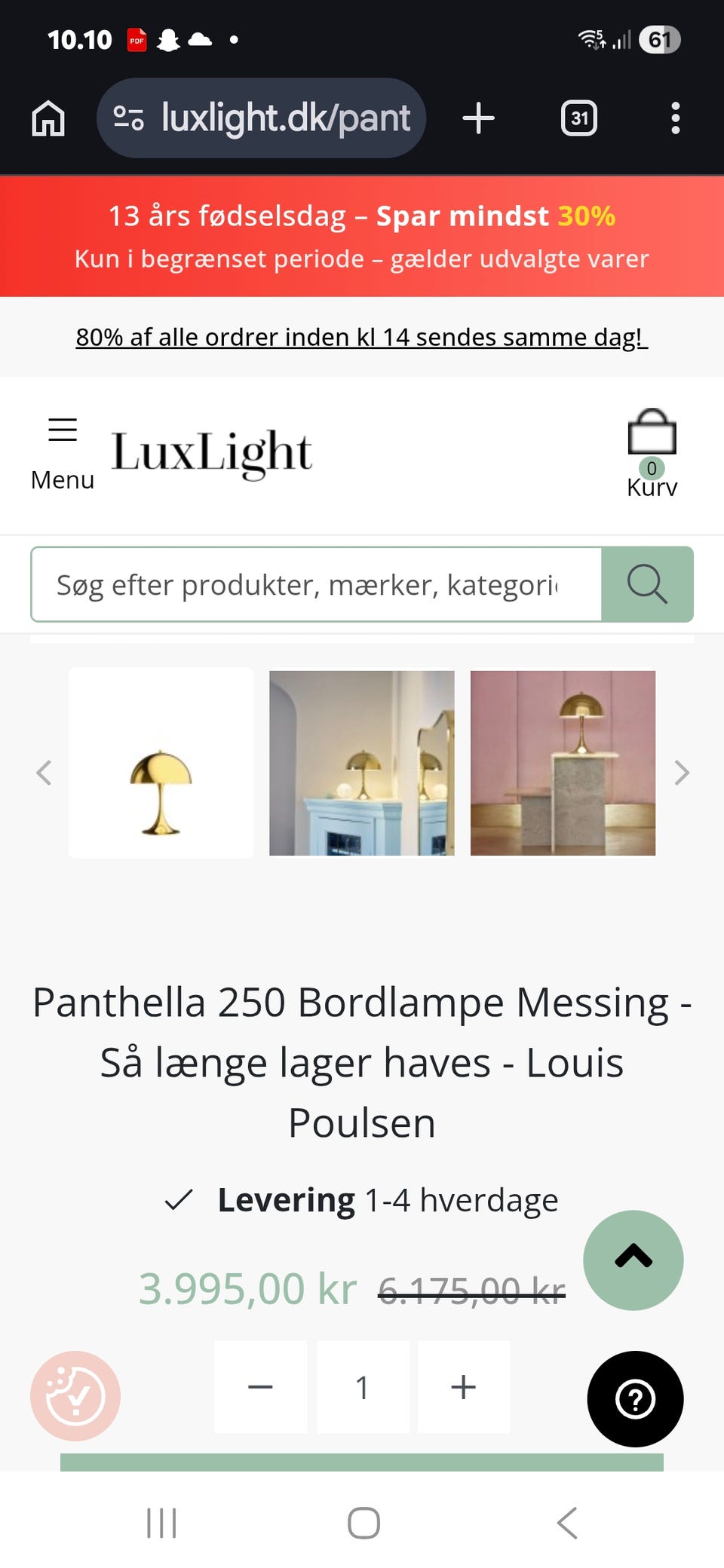
Task: Show previous product image with left chevron
Action: pyautogui.click(x=43, y=772)
